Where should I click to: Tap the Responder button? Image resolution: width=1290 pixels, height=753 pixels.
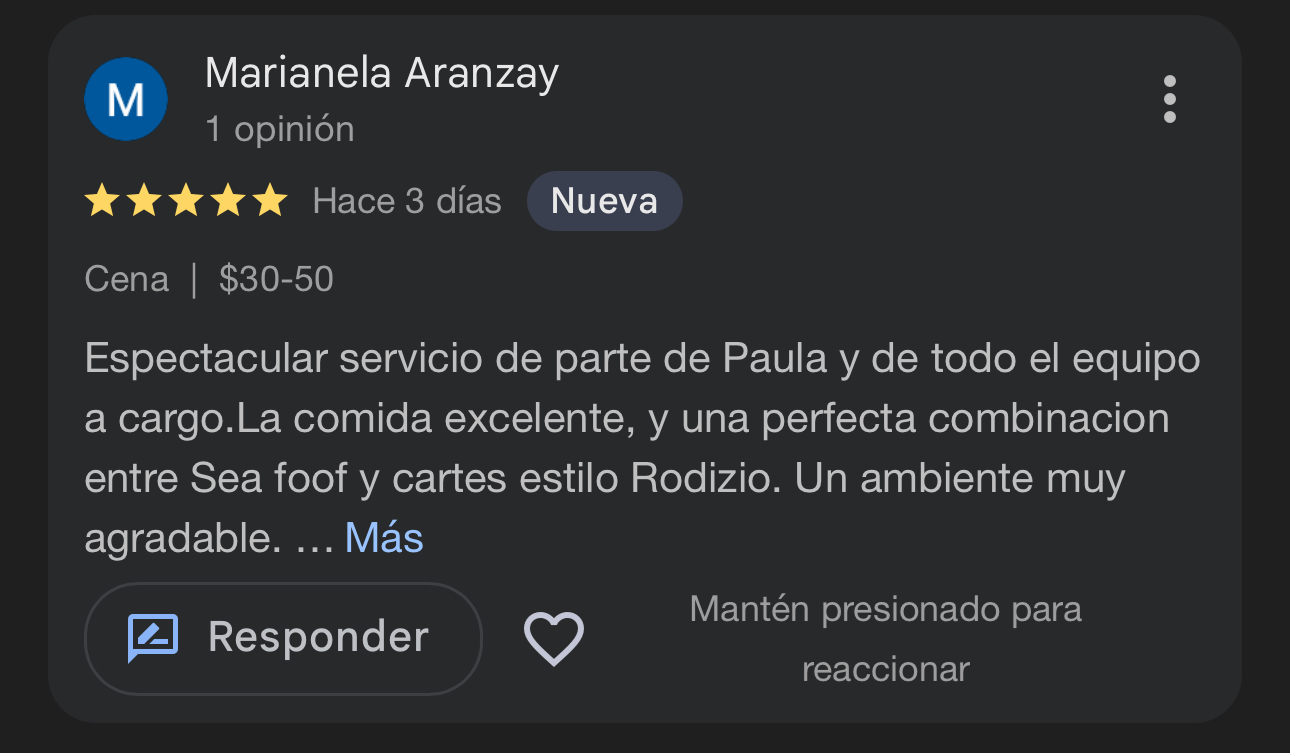pyautogui.click(x=283, y=638)
